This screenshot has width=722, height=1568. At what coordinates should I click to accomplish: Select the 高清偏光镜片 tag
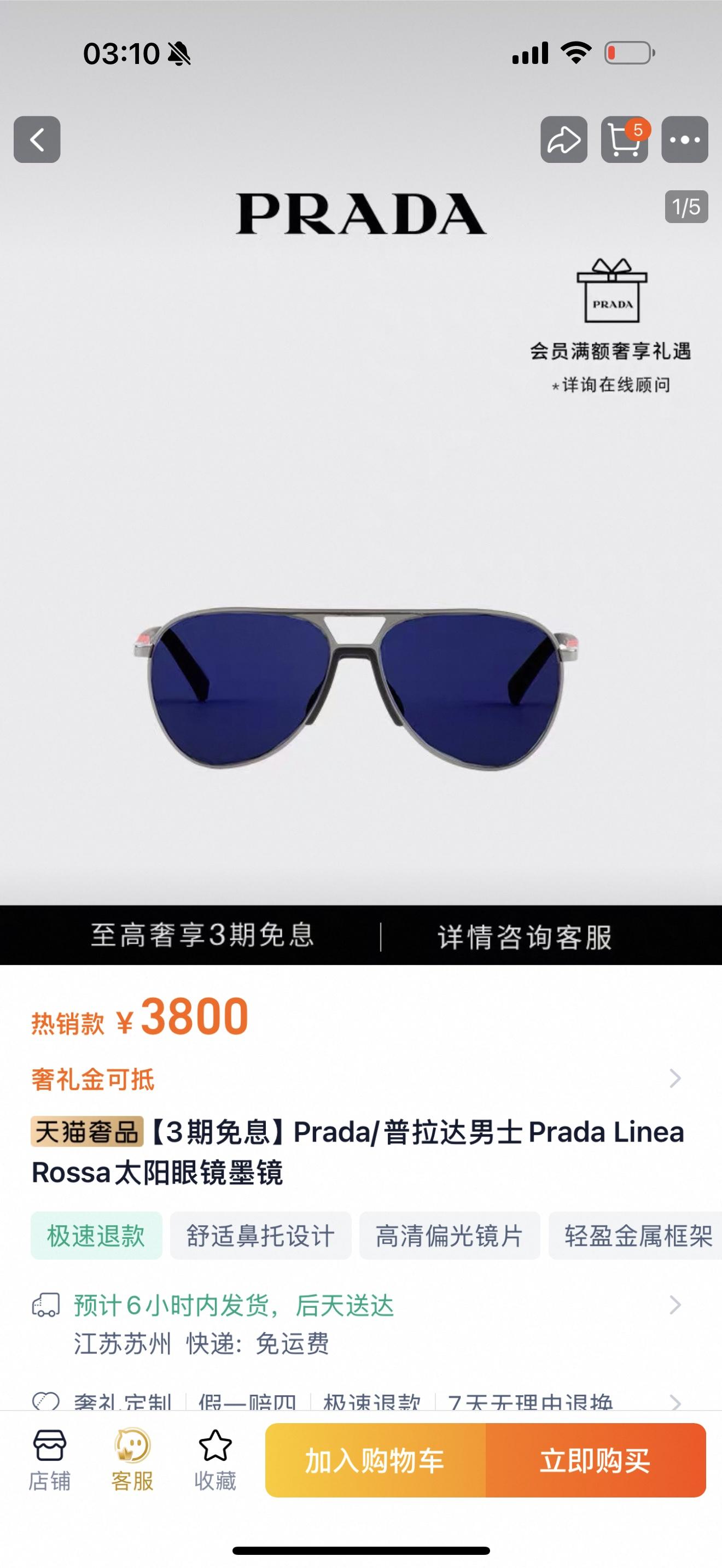coord(449,1236)
